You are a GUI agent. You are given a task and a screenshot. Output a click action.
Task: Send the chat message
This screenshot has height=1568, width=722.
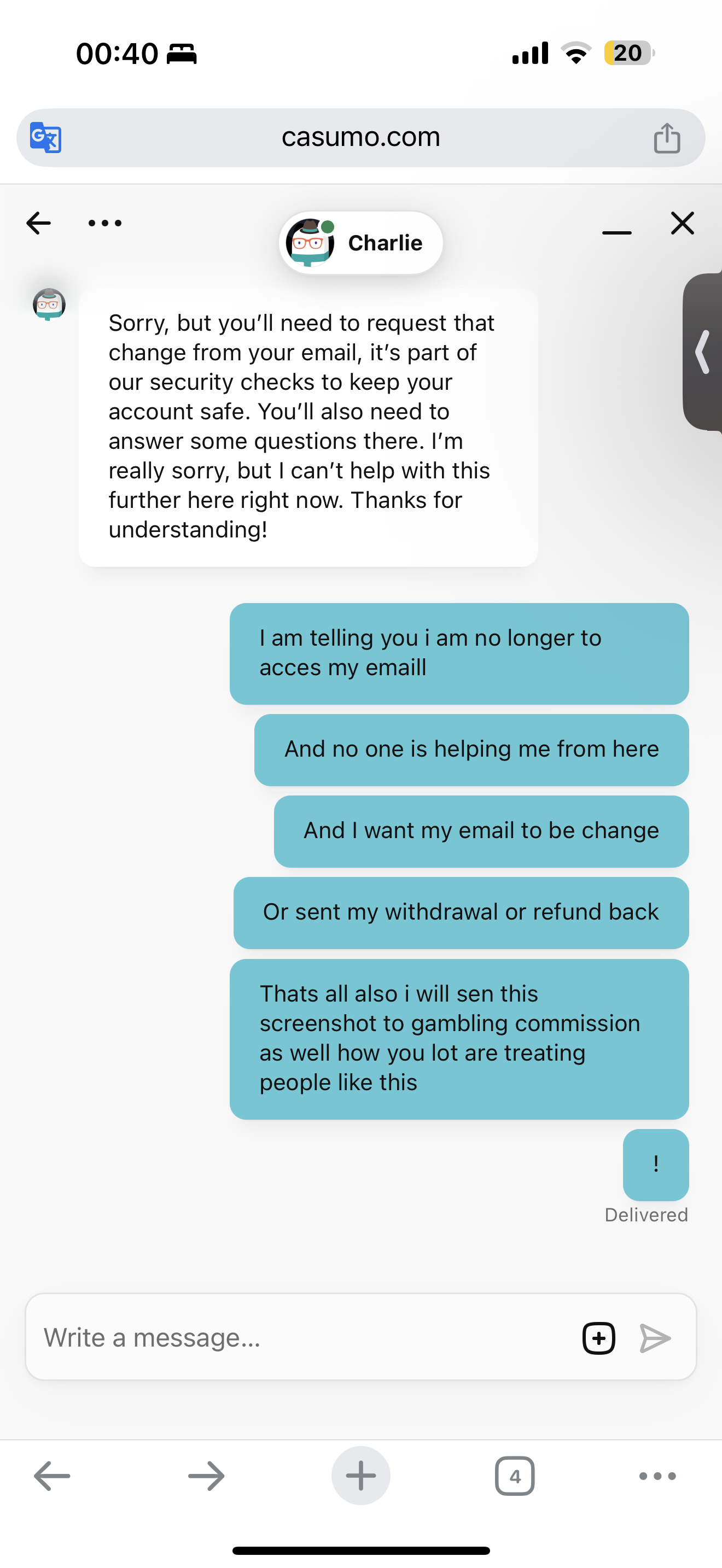655,1338
